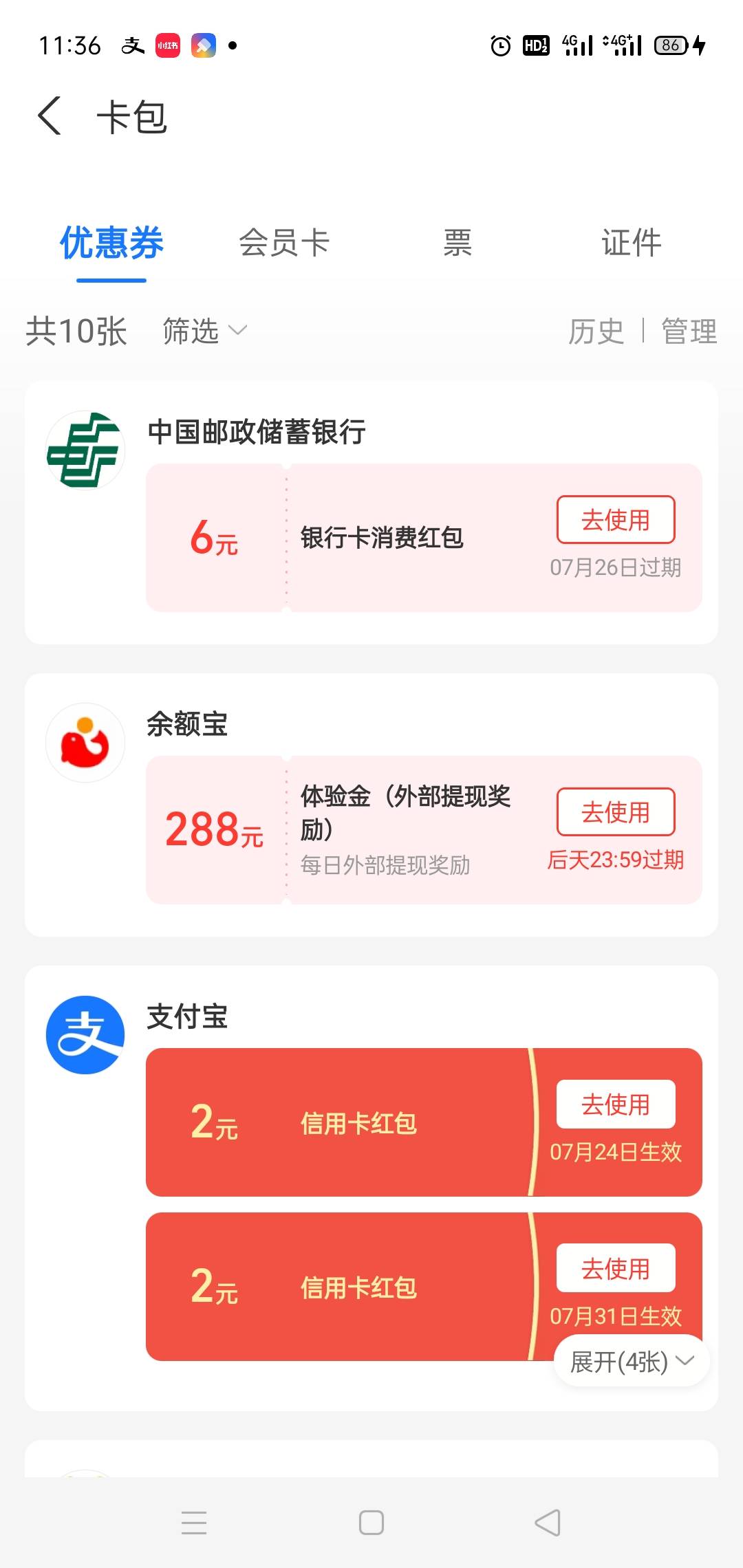
Task: Open the 中国邮政储蓄银行 6元 coupon card
Action: pos(424,538)
